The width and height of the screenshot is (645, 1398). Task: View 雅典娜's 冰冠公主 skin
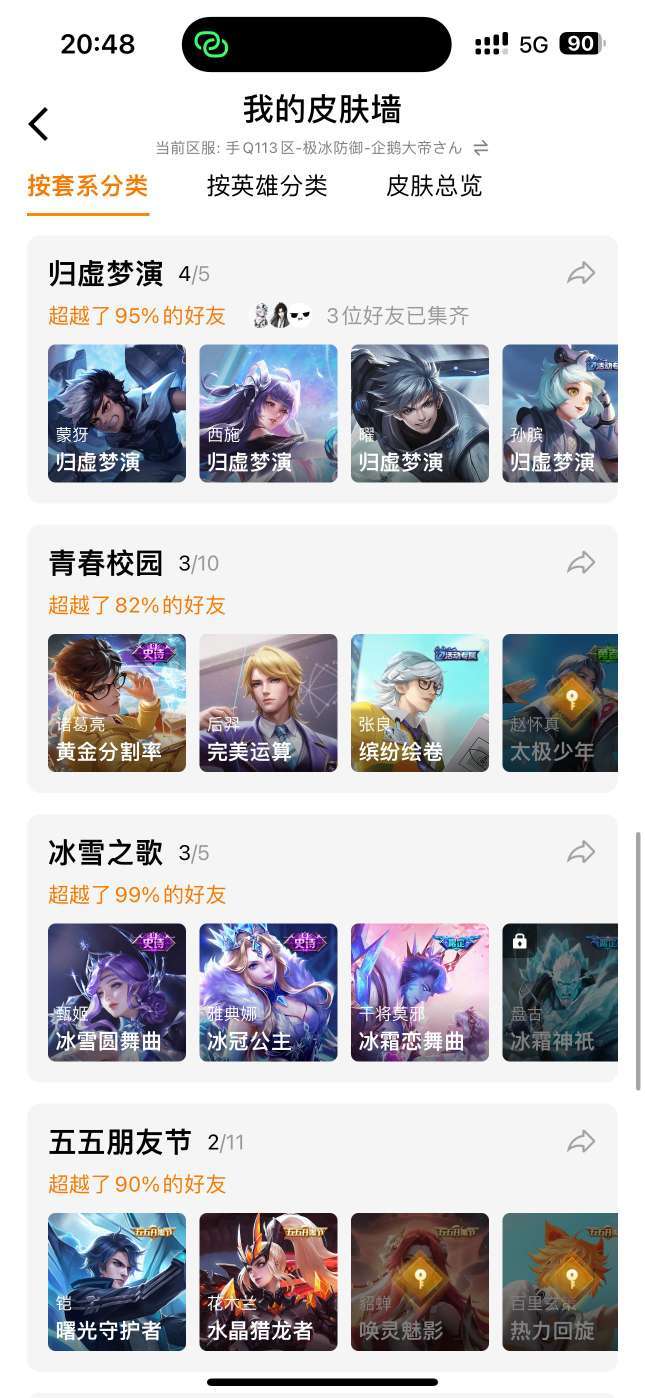pyautogui.click(x=268, y=992)
